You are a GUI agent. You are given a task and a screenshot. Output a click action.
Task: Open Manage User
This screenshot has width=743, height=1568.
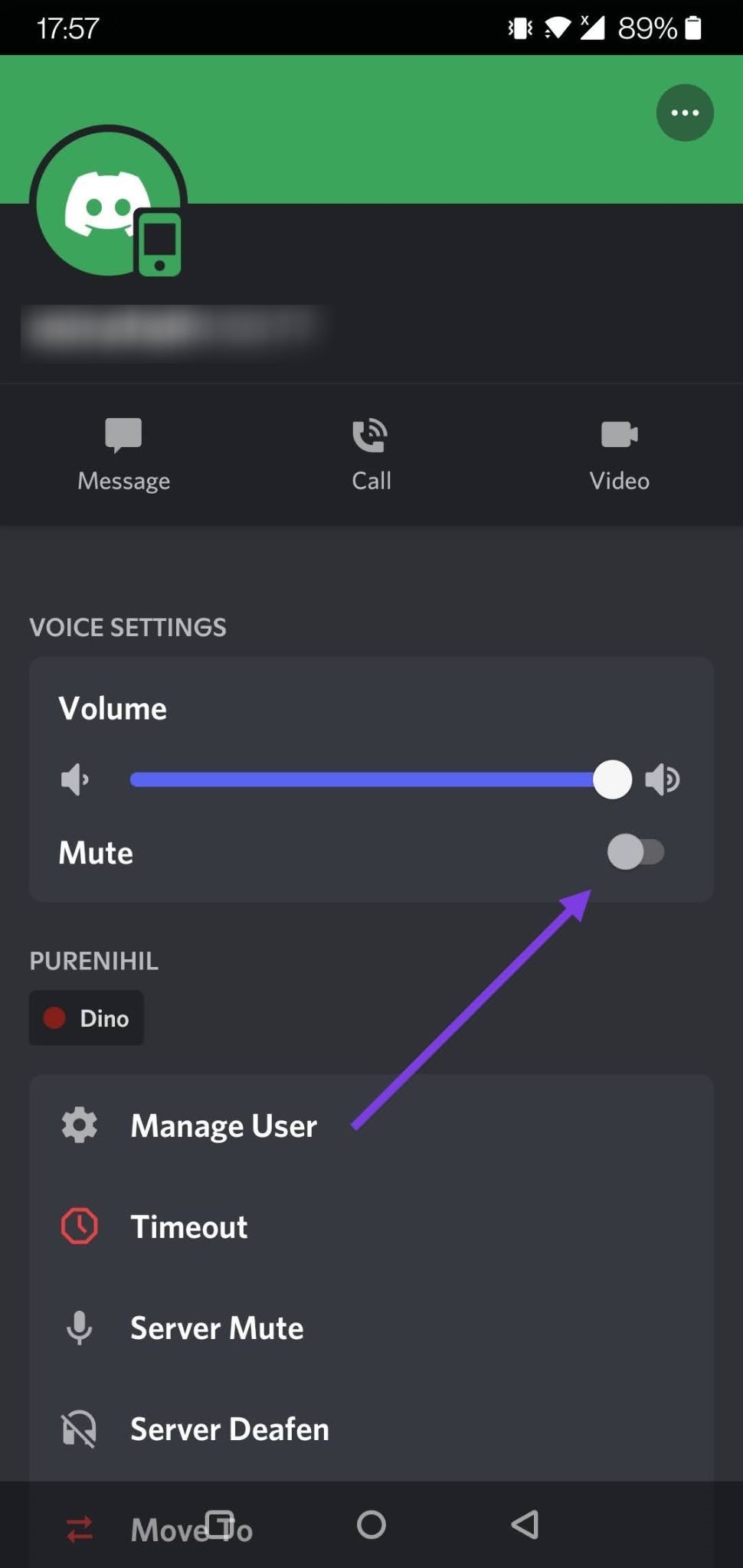click(223, 1125)
